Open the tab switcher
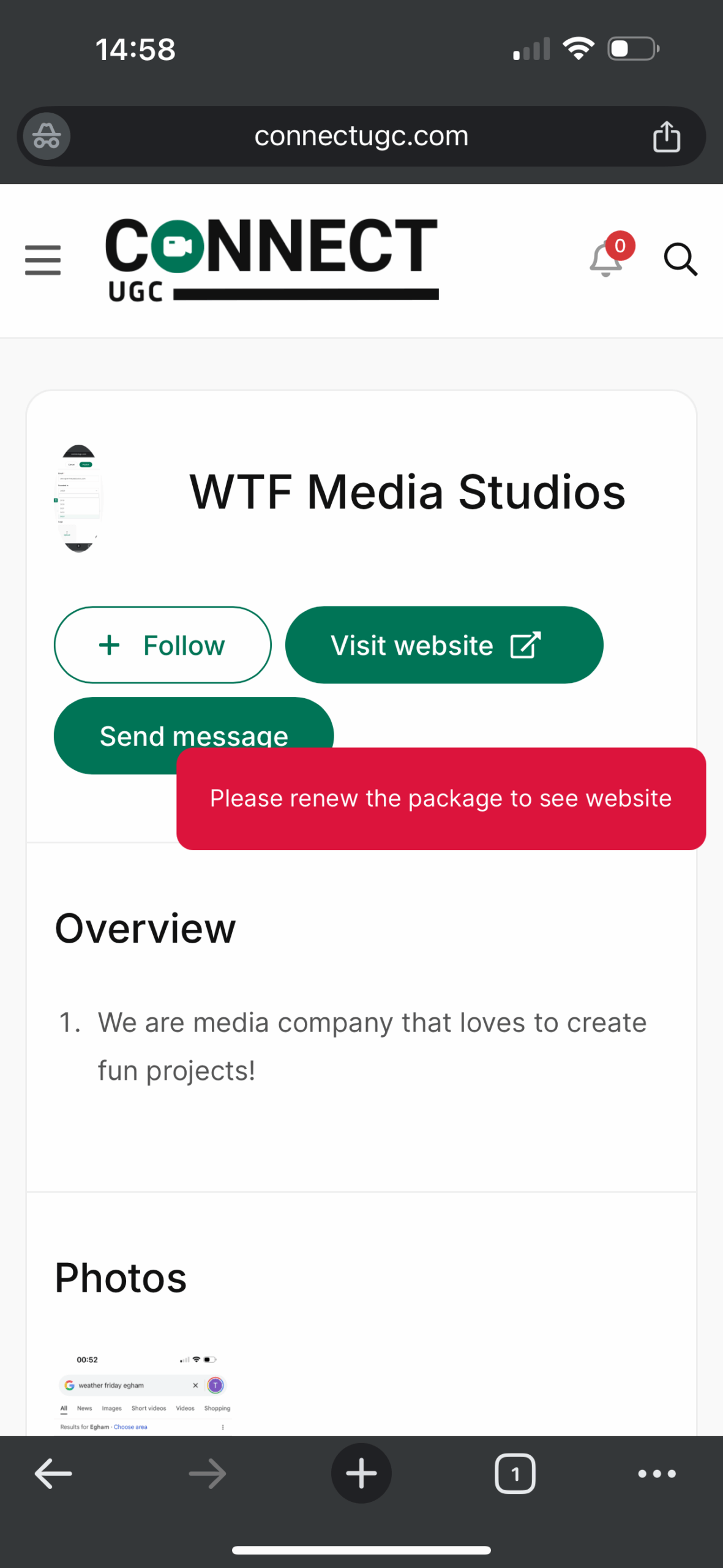723x1568 pixels. pyautogui.click(x=515, y=1473)
